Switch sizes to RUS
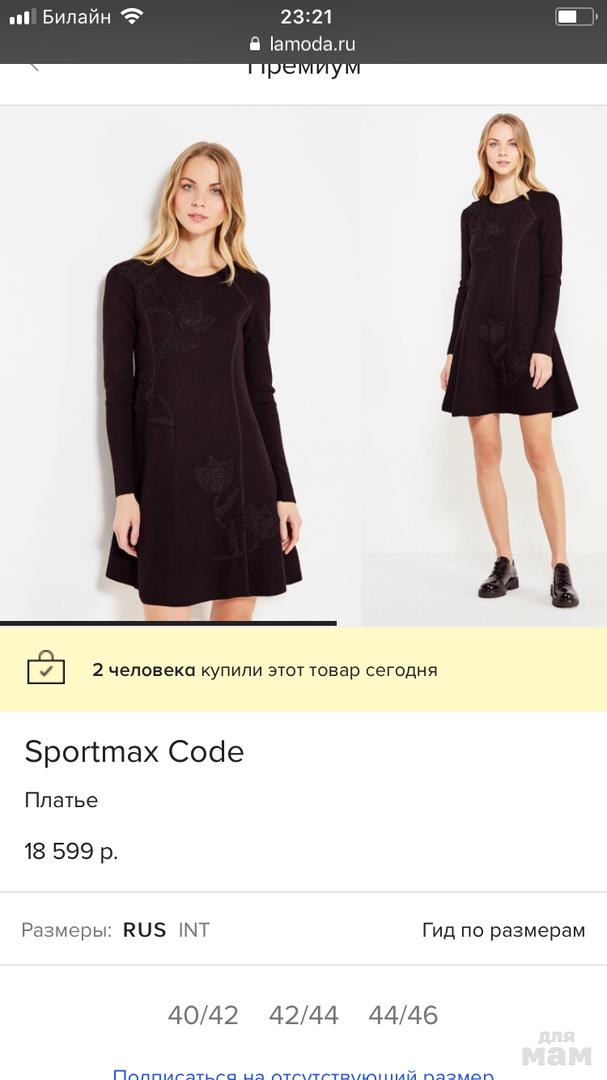The image size is (607, 1080). [x=144, y=930]
